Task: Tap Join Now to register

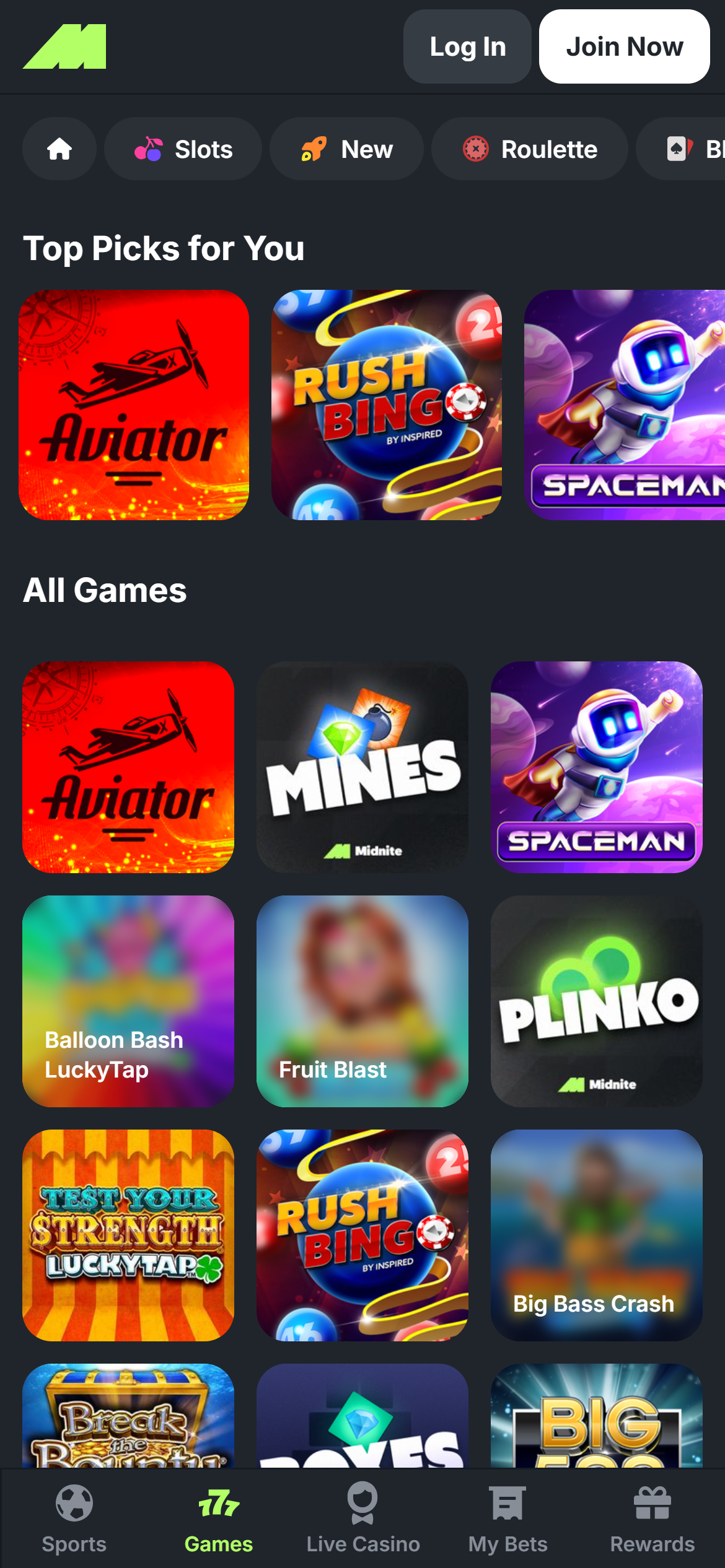Action: [x=624, y=46]
